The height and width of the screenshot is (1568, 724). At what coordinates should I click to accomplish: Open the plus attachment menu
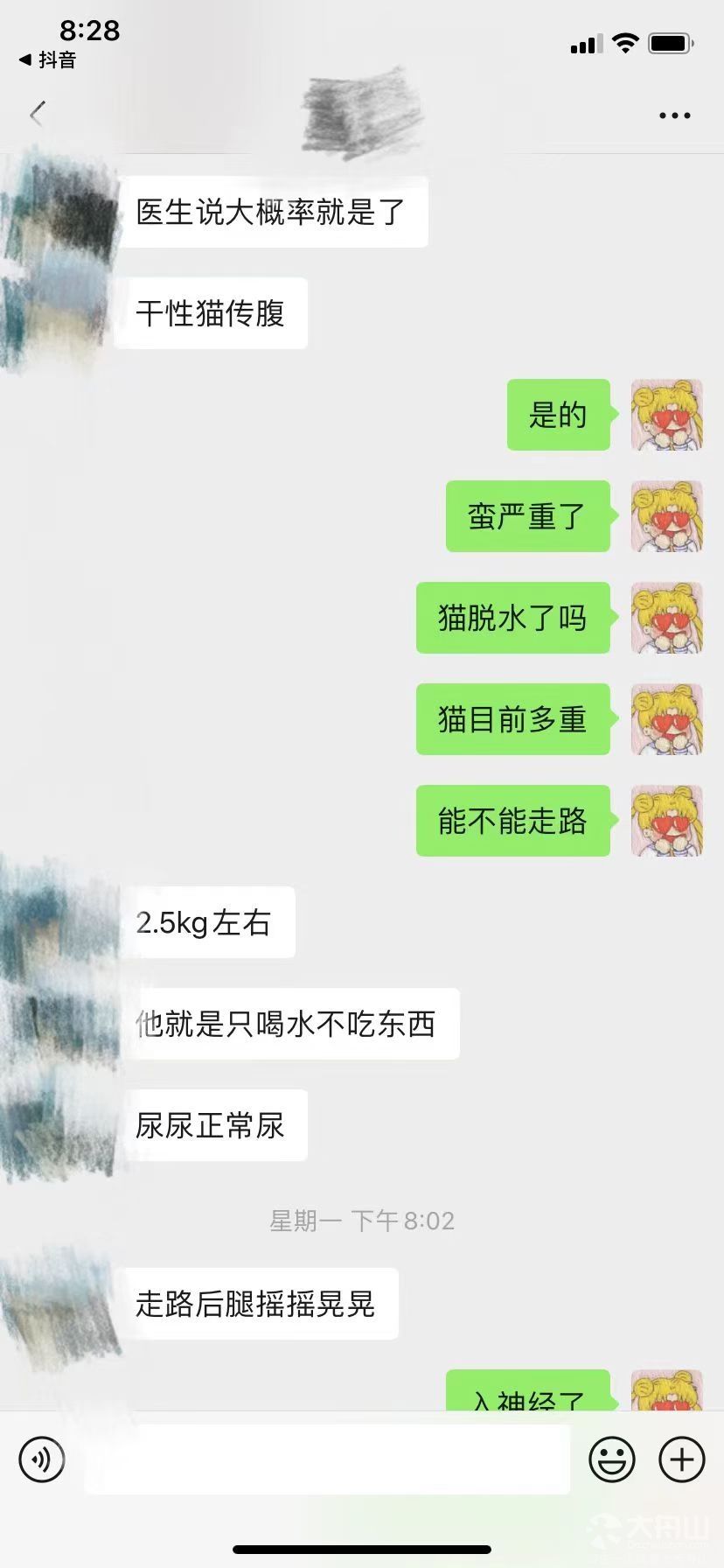(x=682, y=1459)
